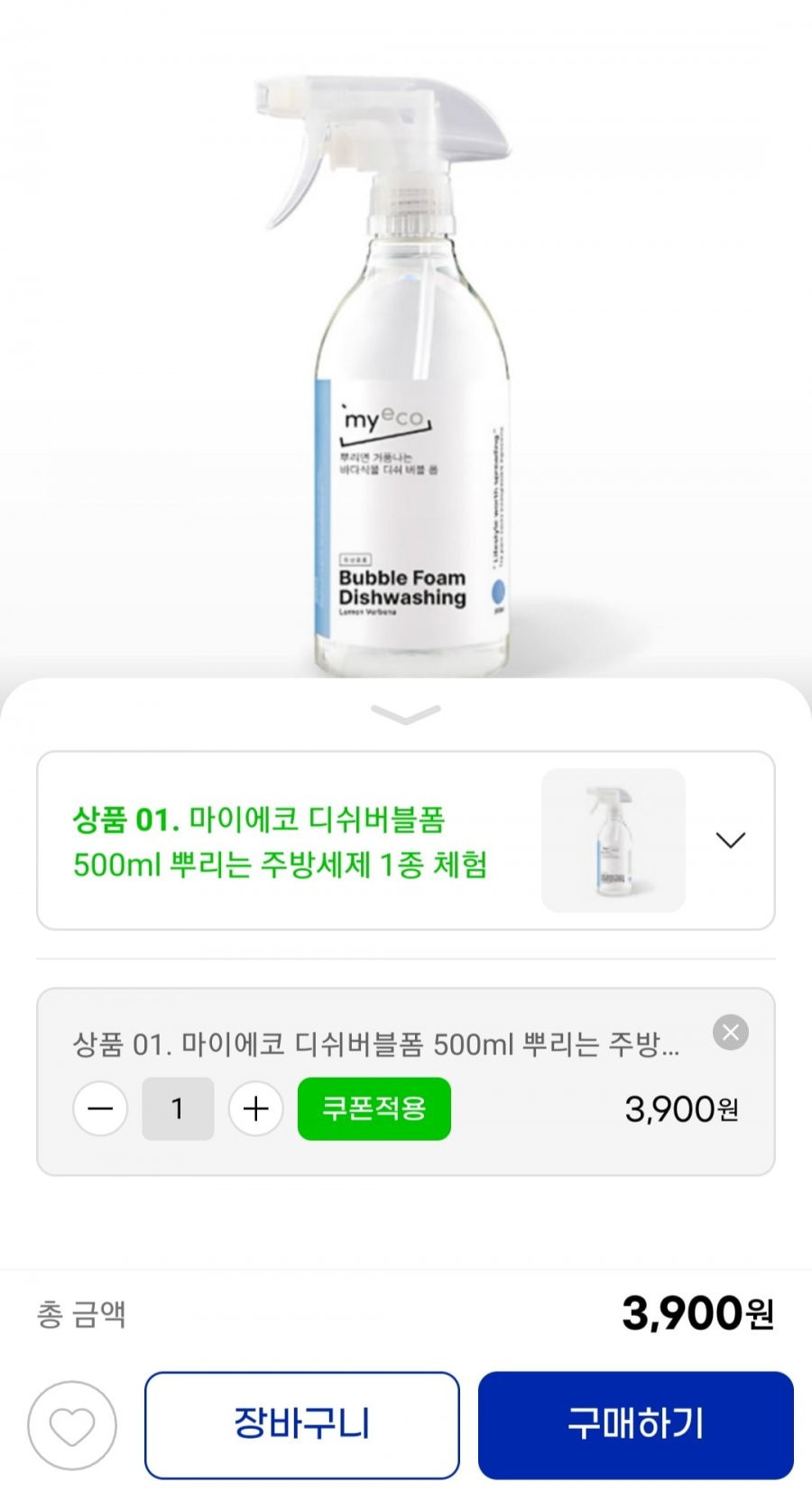
Task: Buy now with 구매하기 button
Action: click(636, 1425)
